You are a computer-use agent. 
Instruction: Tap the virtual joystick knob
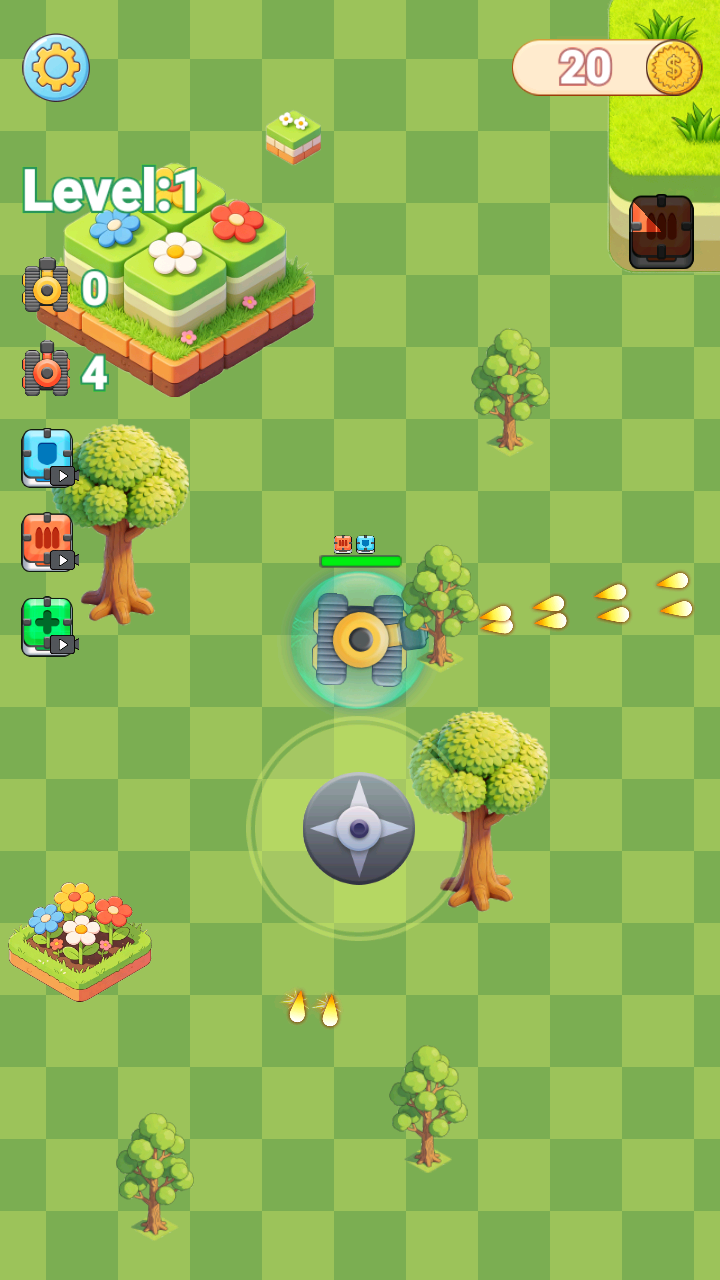(x=358, y=828)
